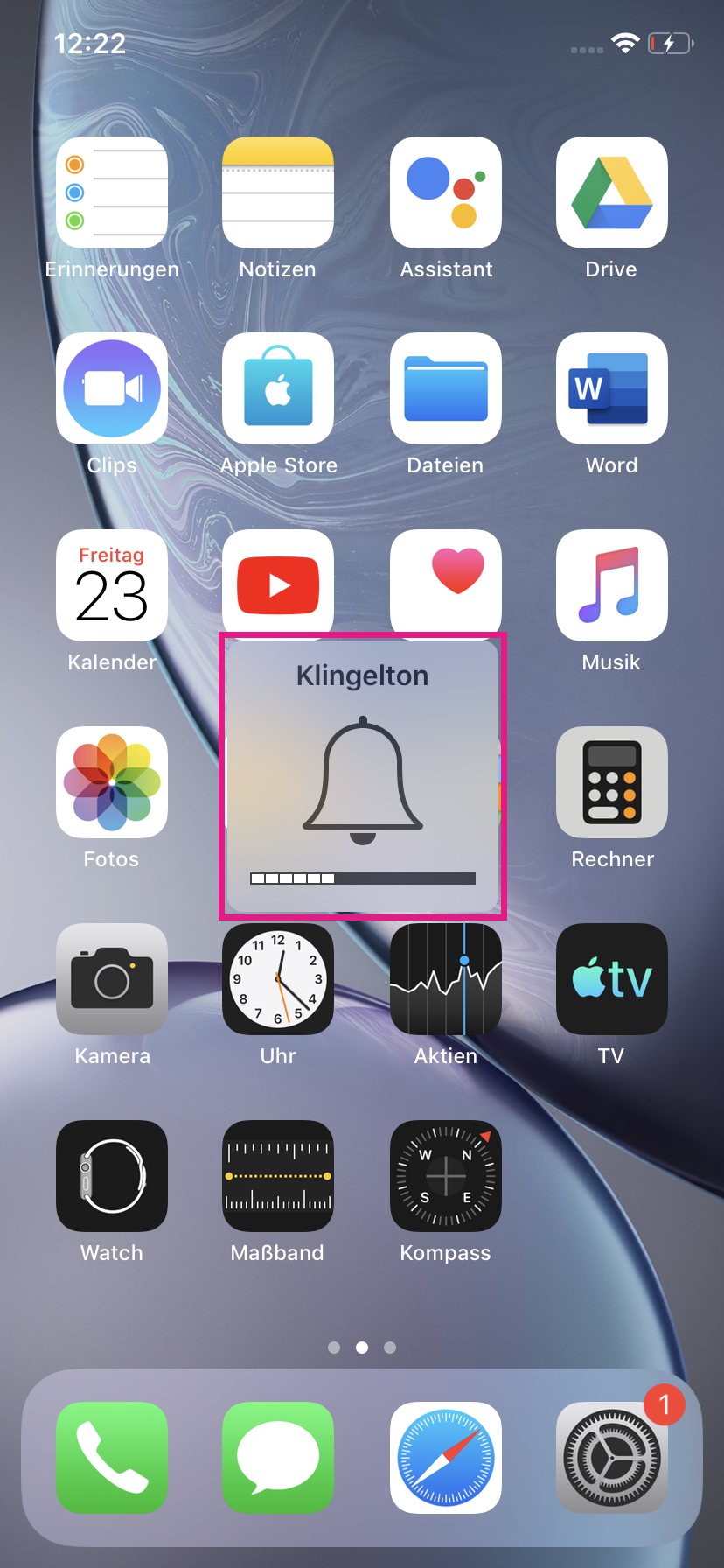Viewport: 724px width, 1568px height.
Task: Open Google Assistant
Action: [x=446, y=192]
